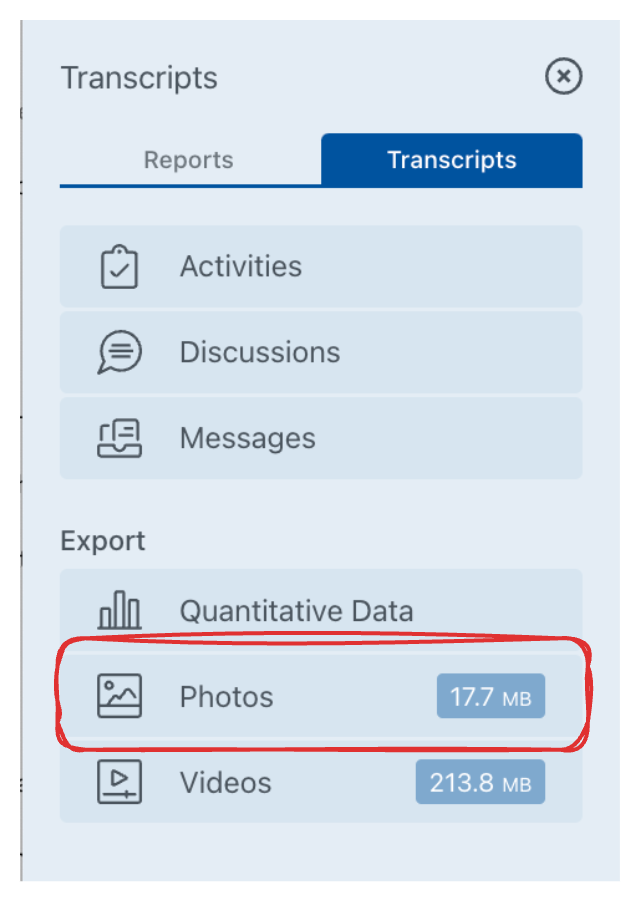
Task: Open Discussions transcripts
Action: click(320, 353)
